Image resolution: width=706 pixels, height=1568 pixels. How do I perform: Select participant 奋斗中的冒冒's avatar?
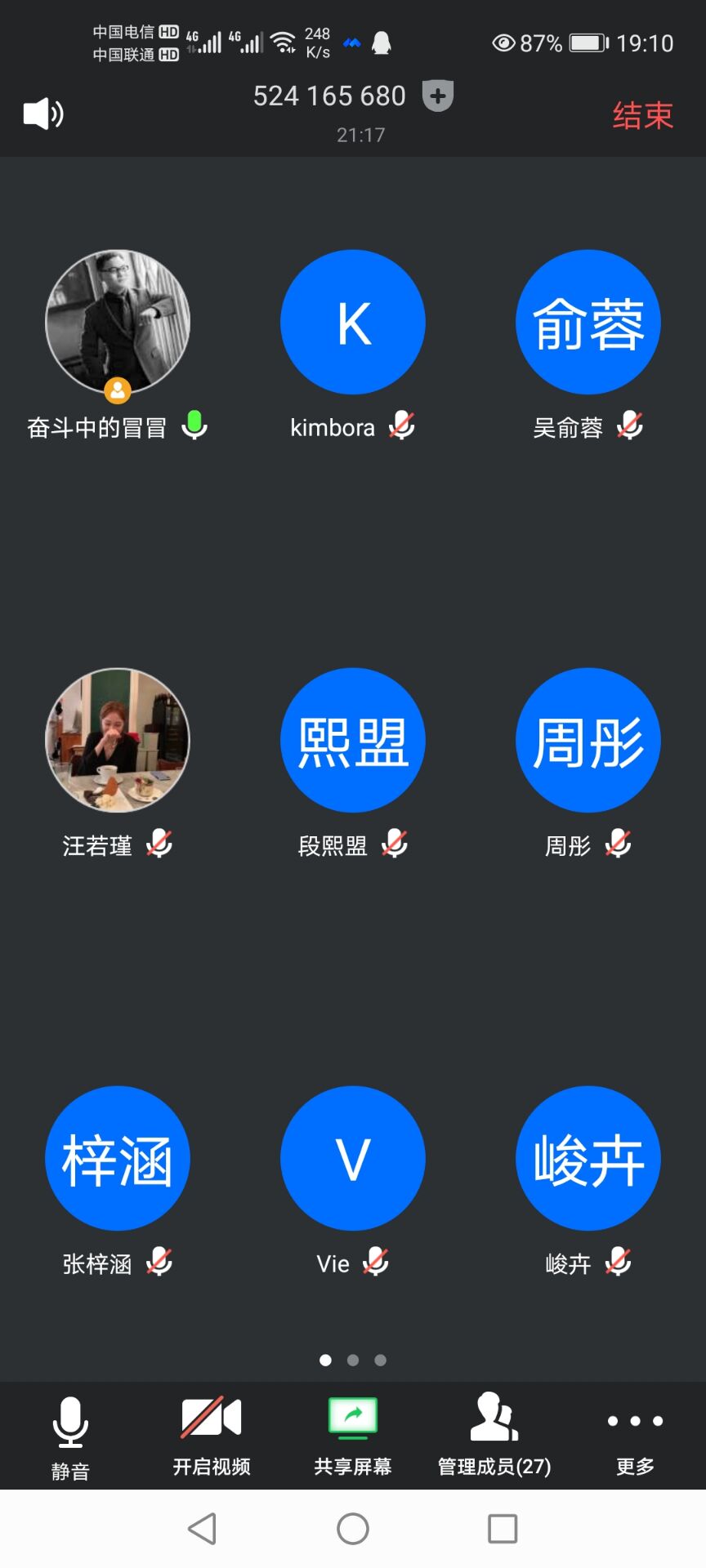[x=118, y=322]
